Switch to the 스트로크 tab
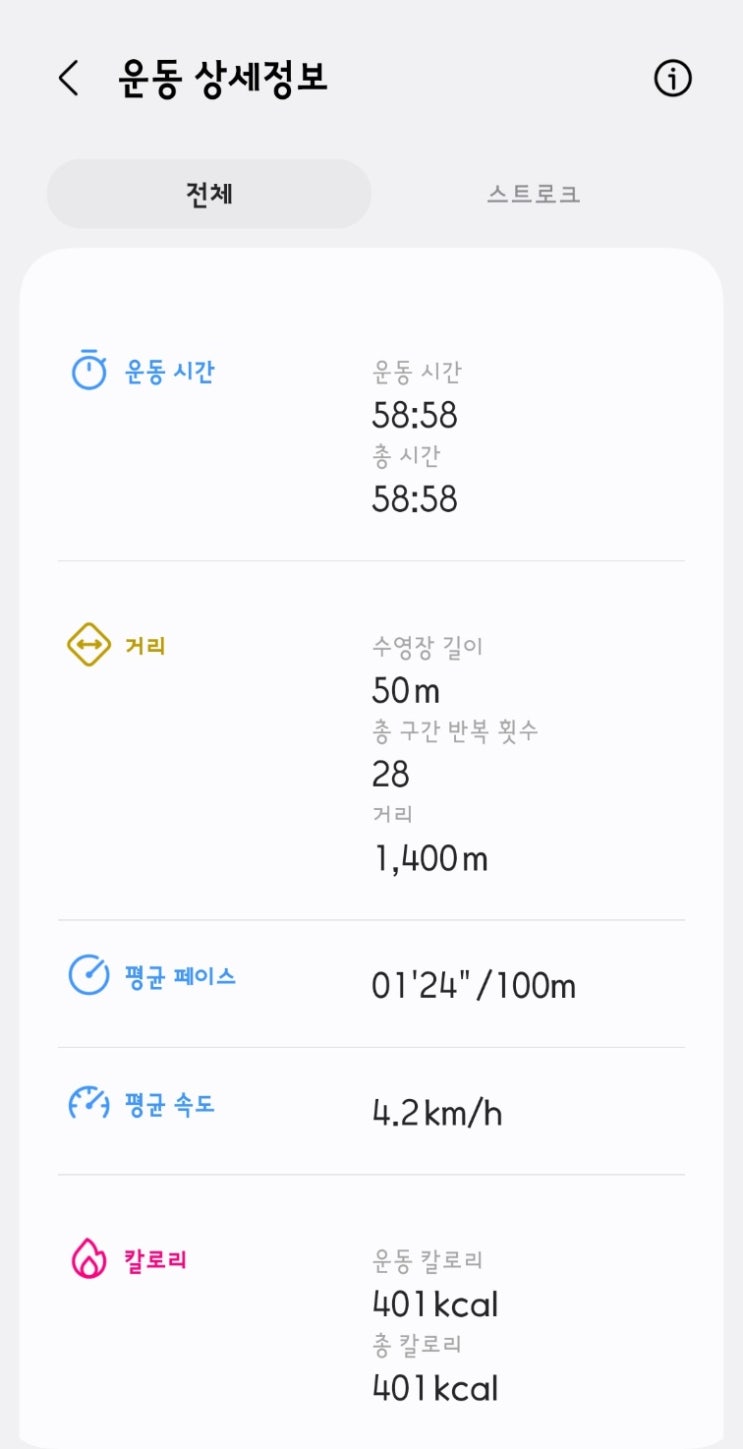This screenshot has height=1449, width=743. 533,194
